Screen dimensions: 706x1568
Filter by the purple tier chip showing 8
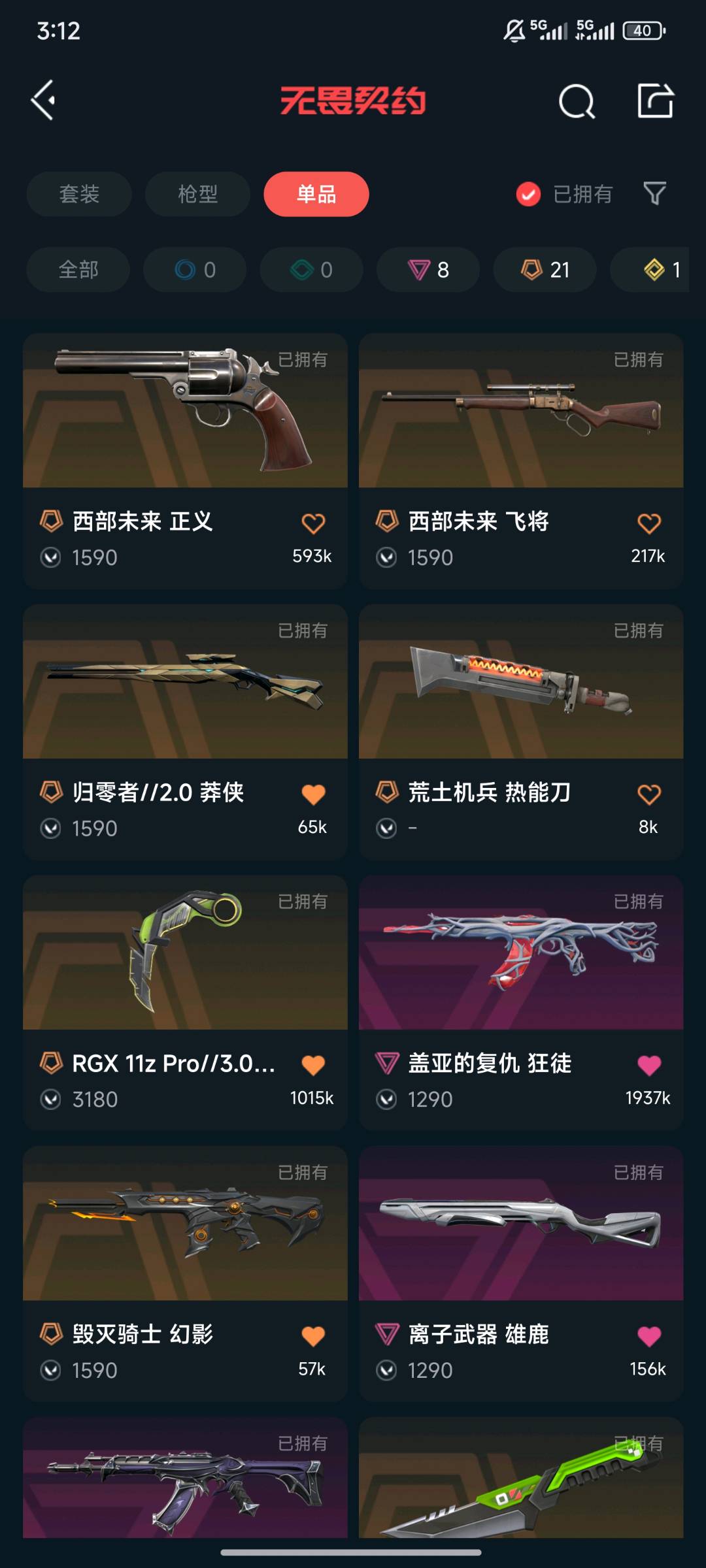tap(428, 270)
